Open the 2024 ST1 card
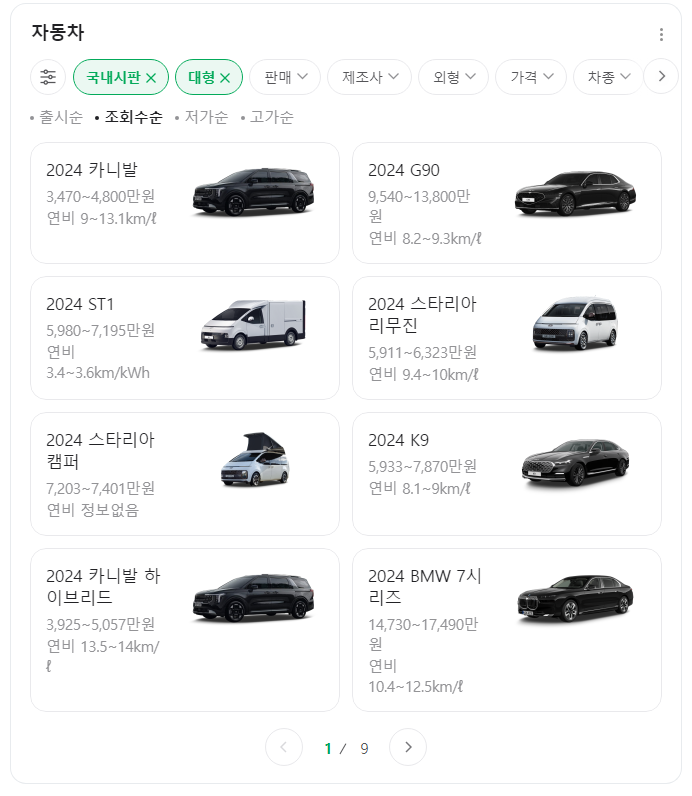 click(185, 338)
